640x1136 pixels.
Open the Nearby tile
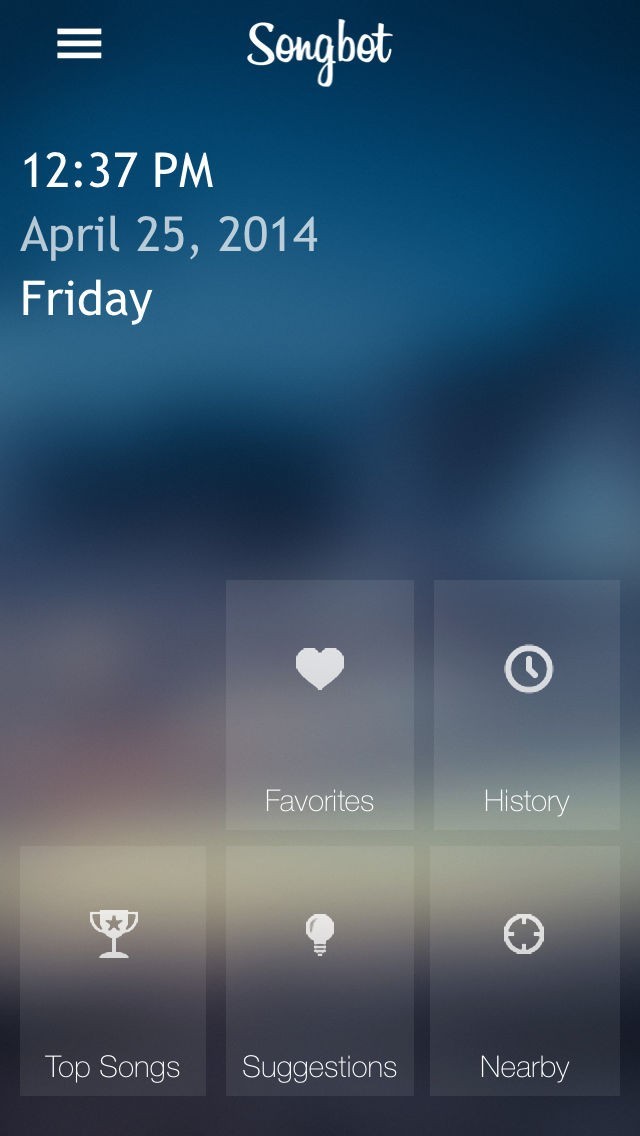point(525,971)
